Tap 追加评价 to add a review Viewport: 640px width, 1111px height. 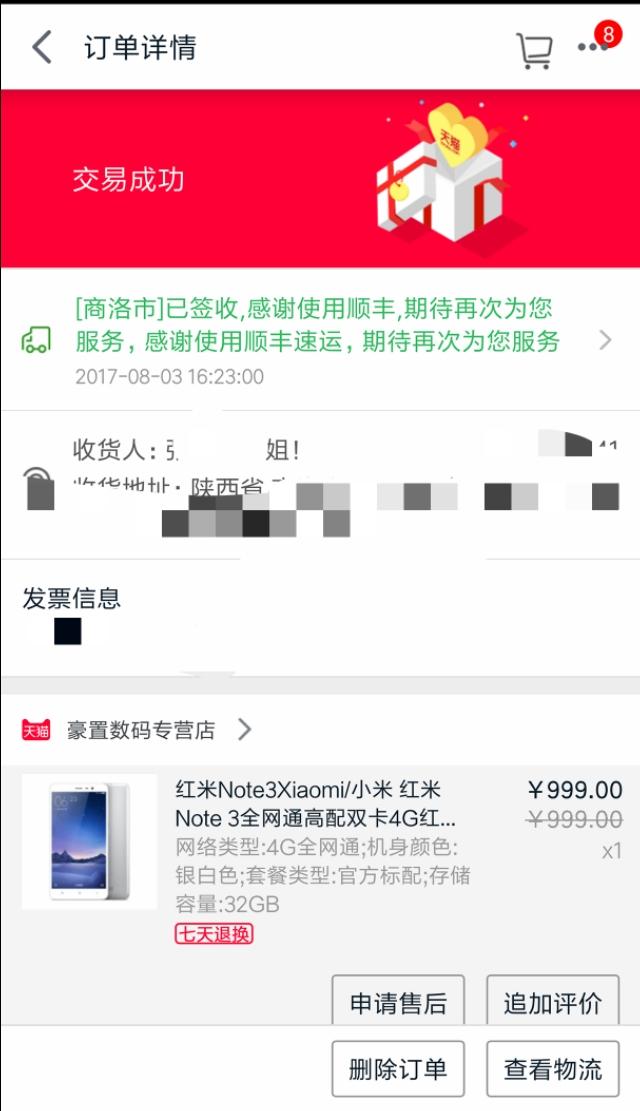pyautogui.click(x=552, y=1002)
